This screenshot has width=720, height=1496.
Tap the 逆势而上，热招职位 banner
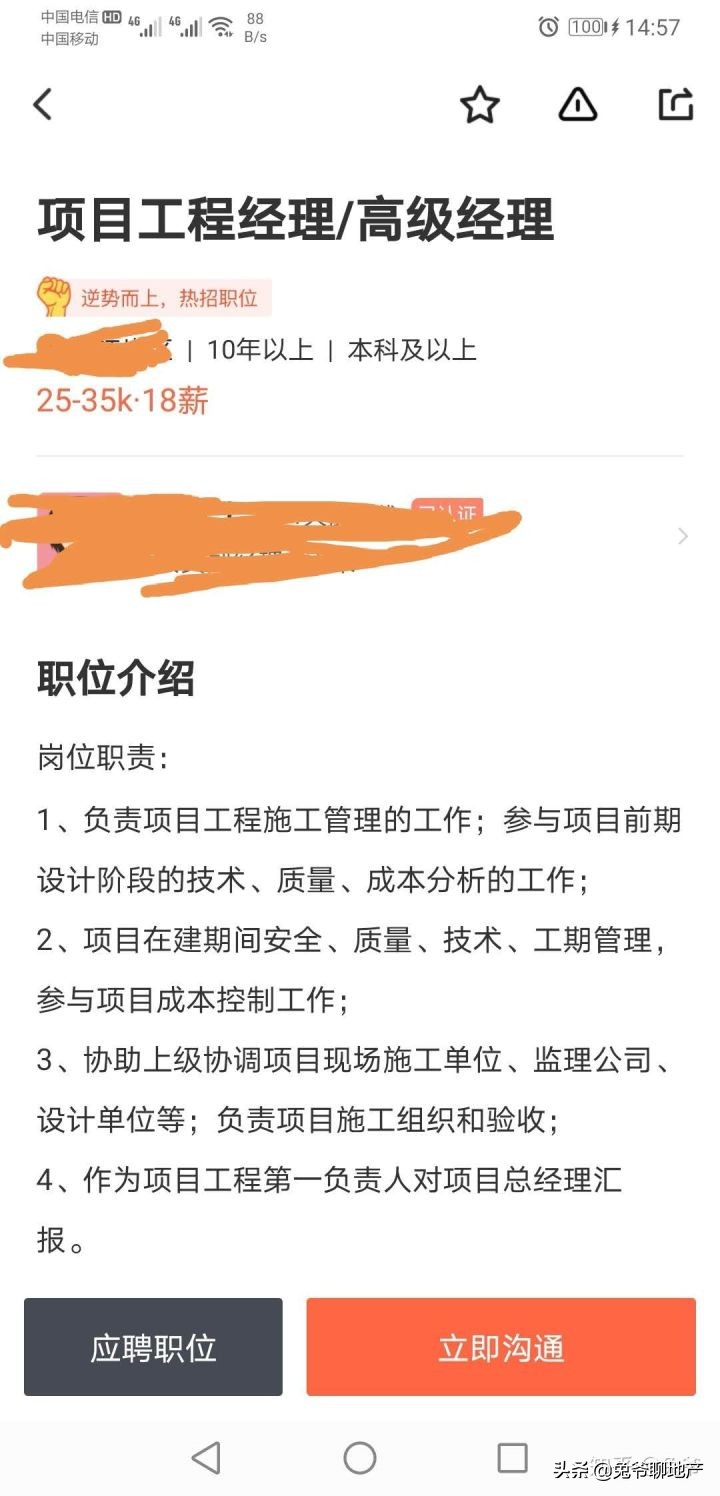click(170, 294)
